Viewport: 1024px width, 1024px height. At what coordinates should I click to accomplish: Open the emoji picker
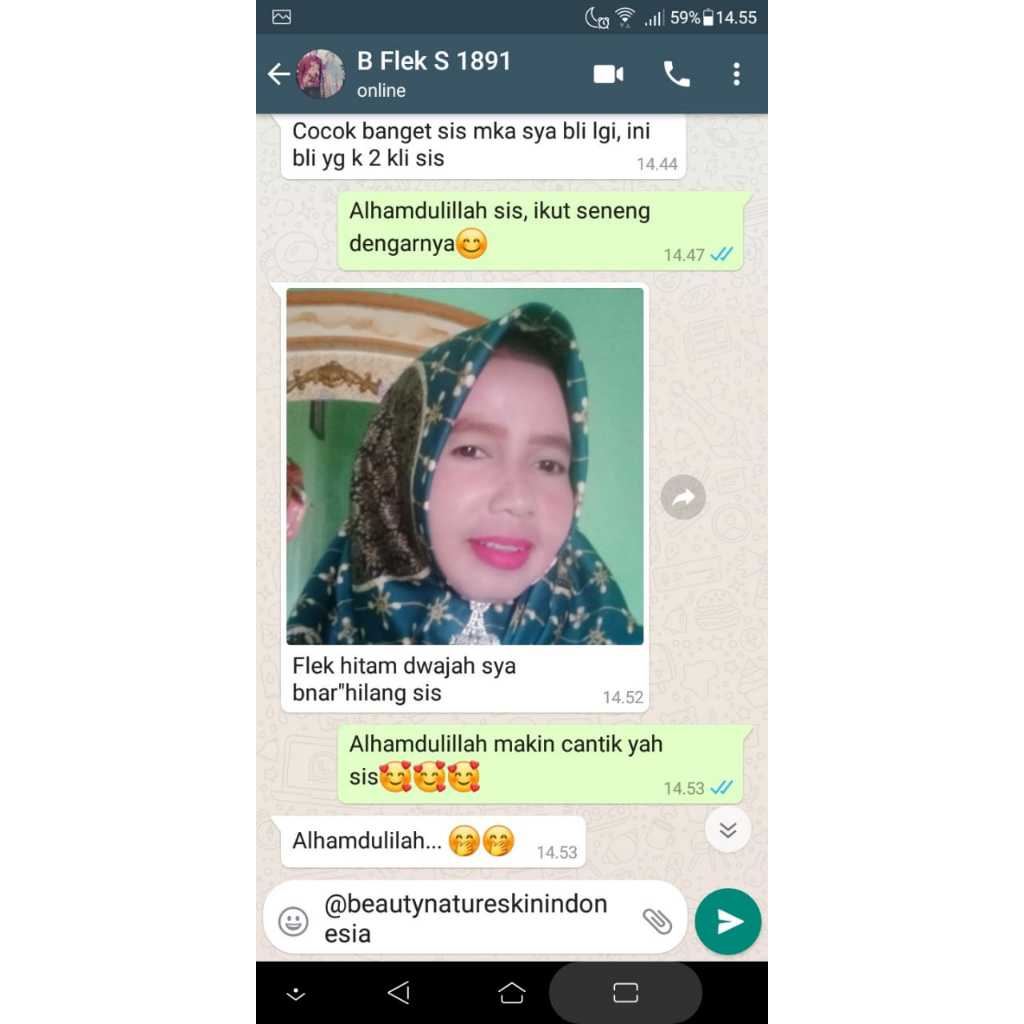[x=293, y=921]
